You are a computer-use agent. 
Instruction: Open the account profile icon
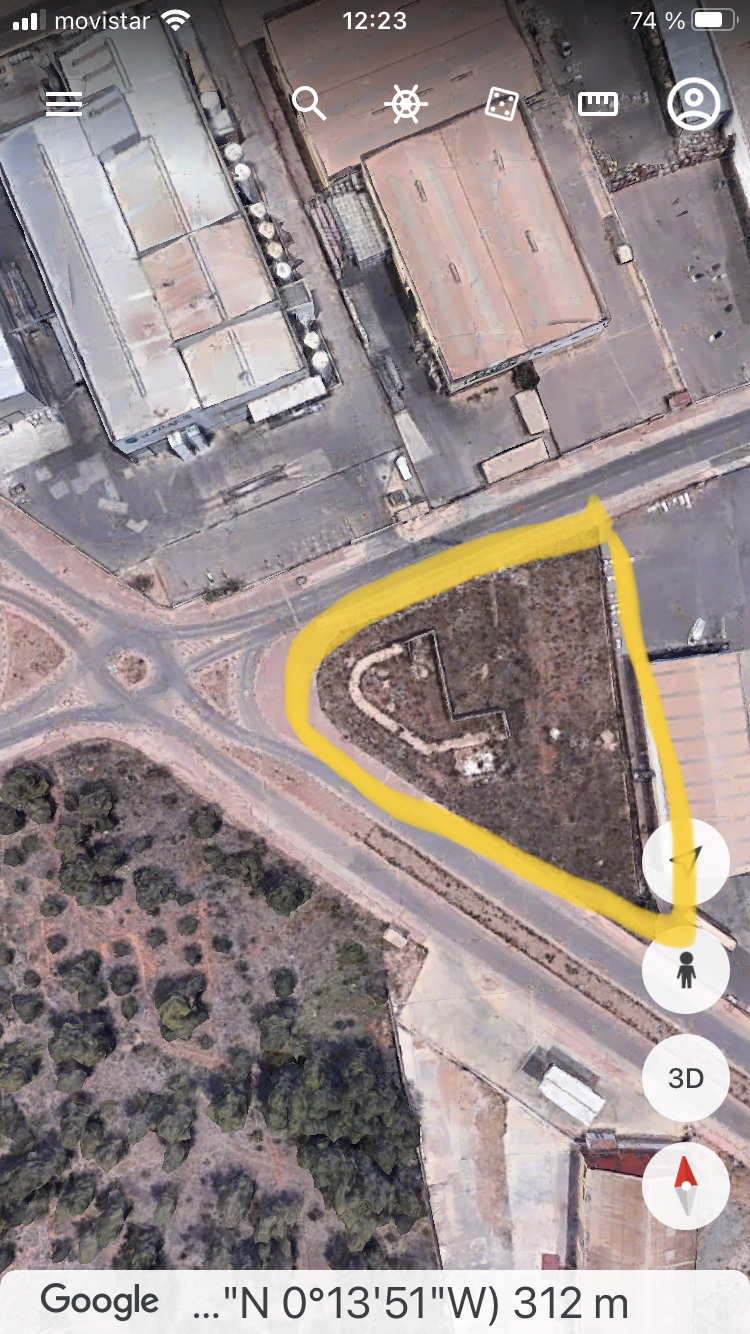pyautogui.click(x=694, y=104)
